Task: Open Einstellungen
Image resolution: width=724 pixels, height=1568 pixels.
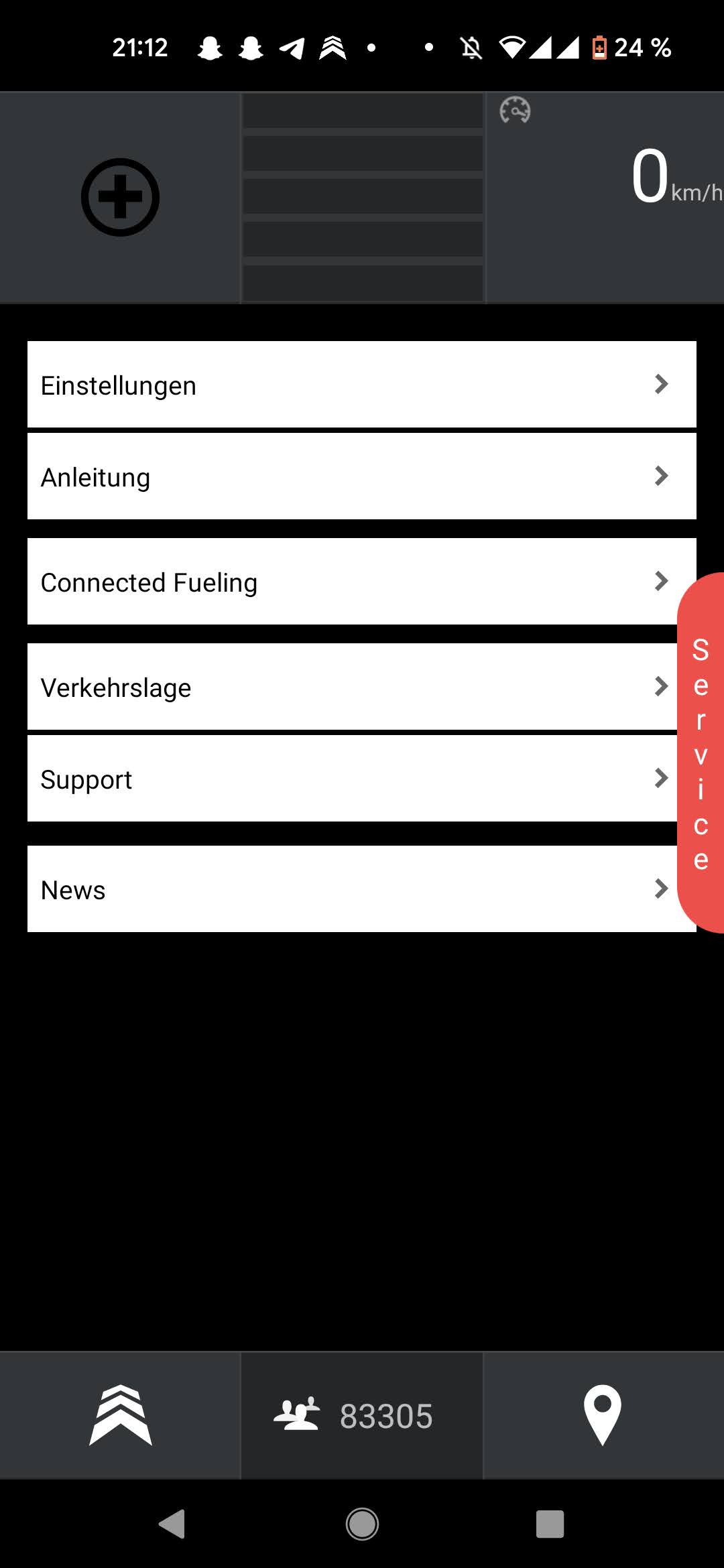Action: (362, 385)
